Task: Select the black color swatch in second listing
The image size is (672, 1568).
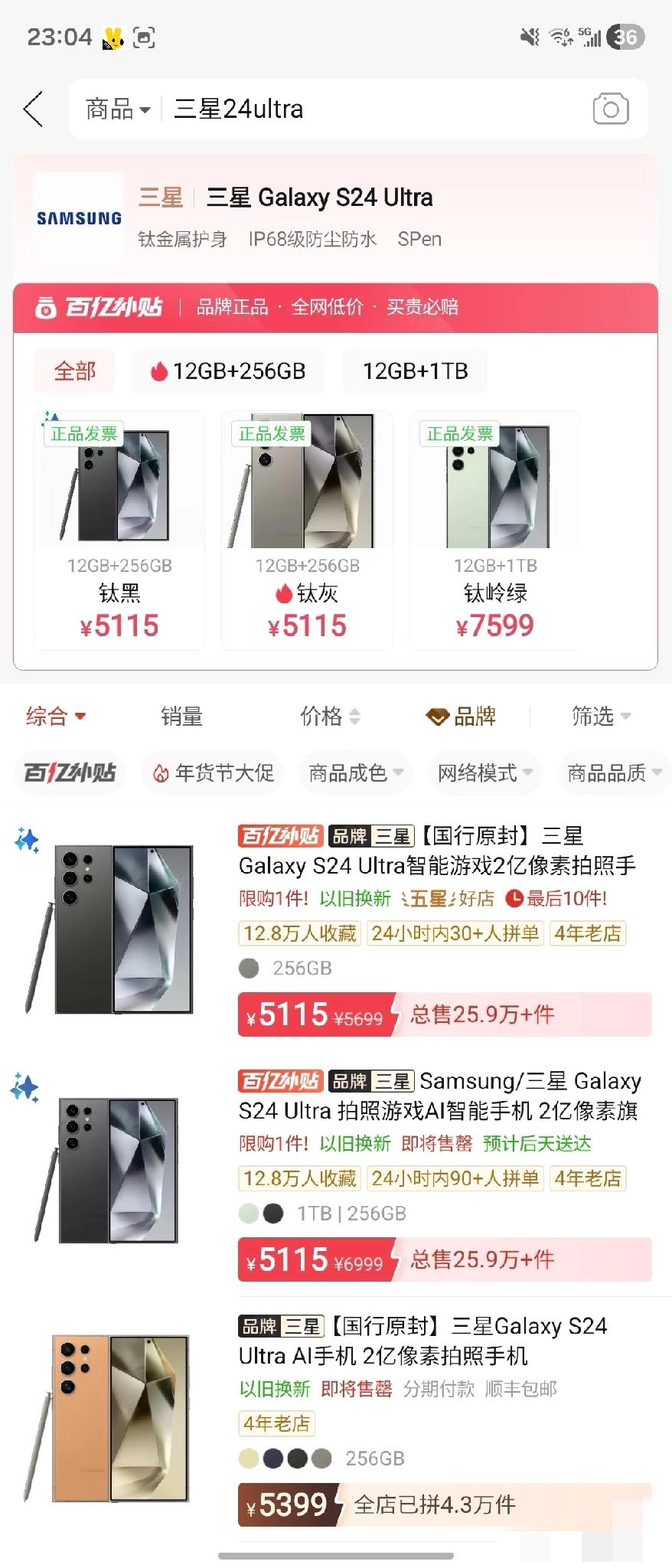Action: point(274,1214)
